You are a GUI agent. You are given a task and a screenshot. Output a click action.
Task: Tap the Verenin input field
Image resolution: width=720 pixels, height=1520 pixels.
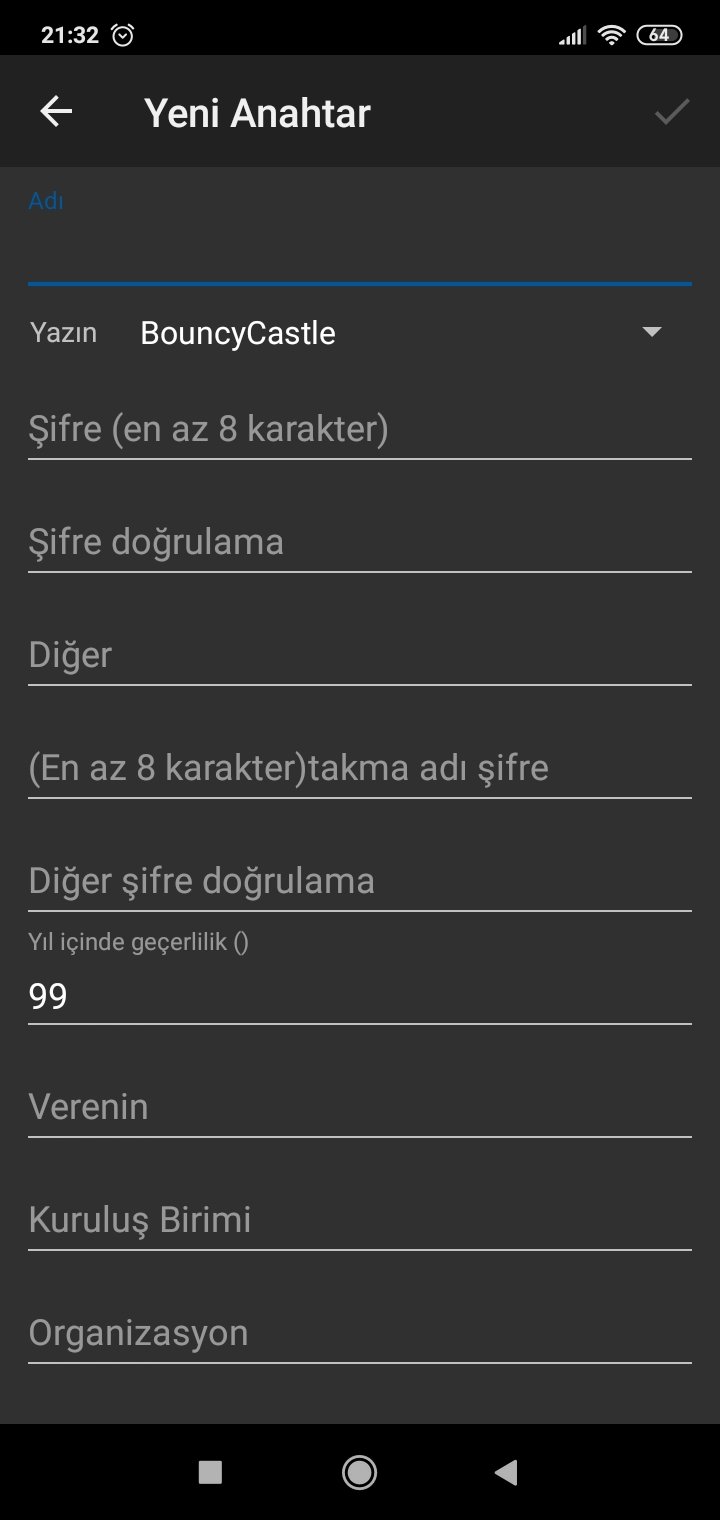click(360, 1108)
